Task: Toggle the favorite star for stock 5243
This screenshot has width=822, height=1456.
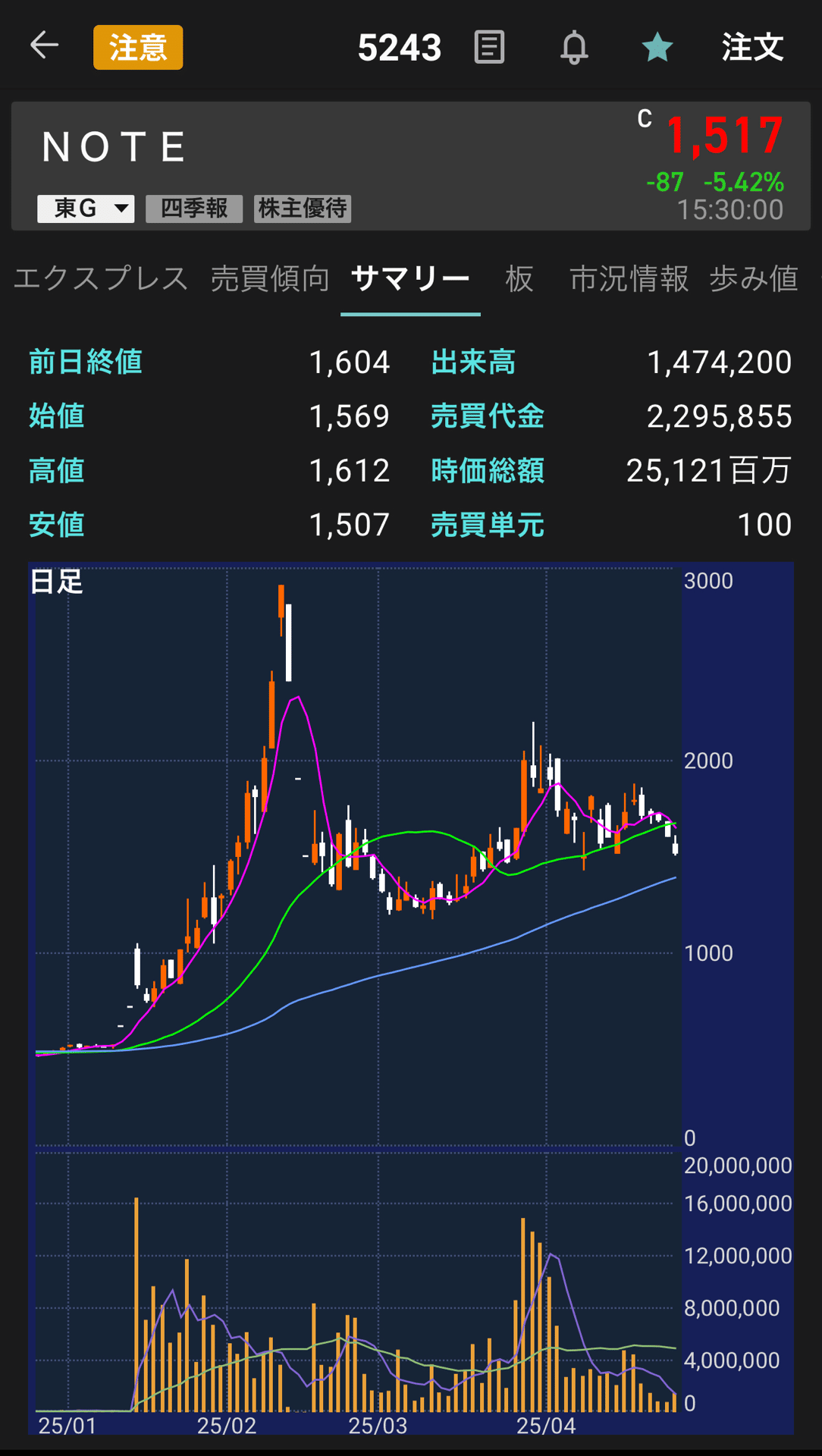Action: tap(657, 45)
